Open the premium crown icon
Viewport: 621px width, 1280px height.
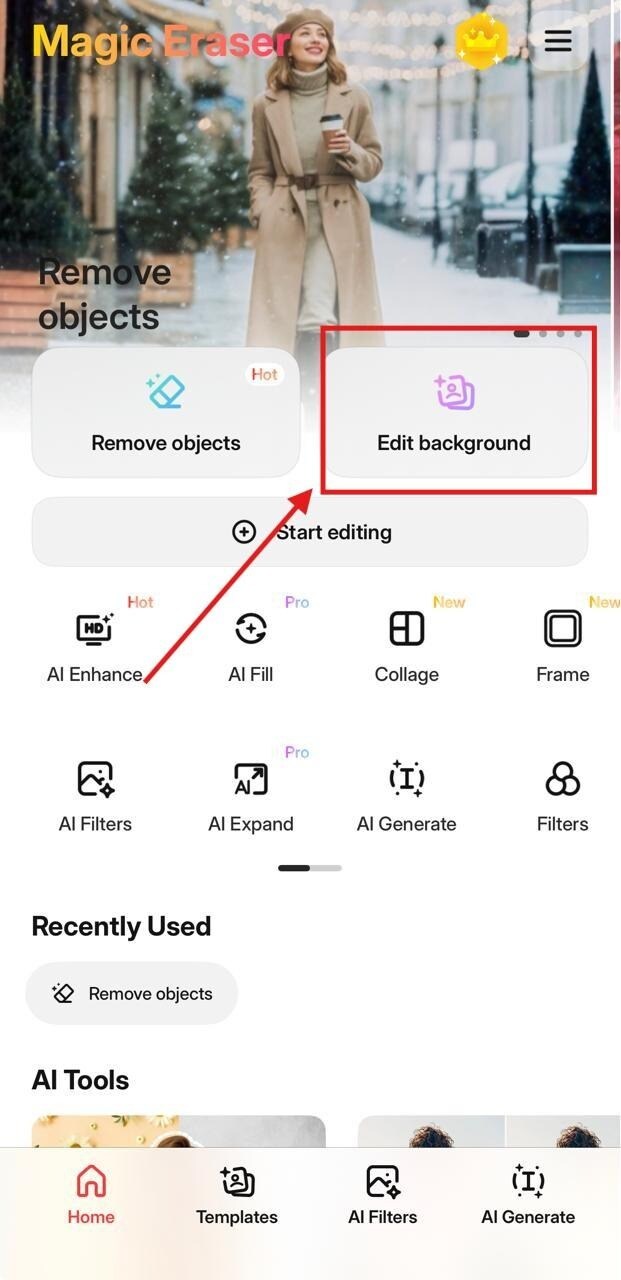[481, 41]
